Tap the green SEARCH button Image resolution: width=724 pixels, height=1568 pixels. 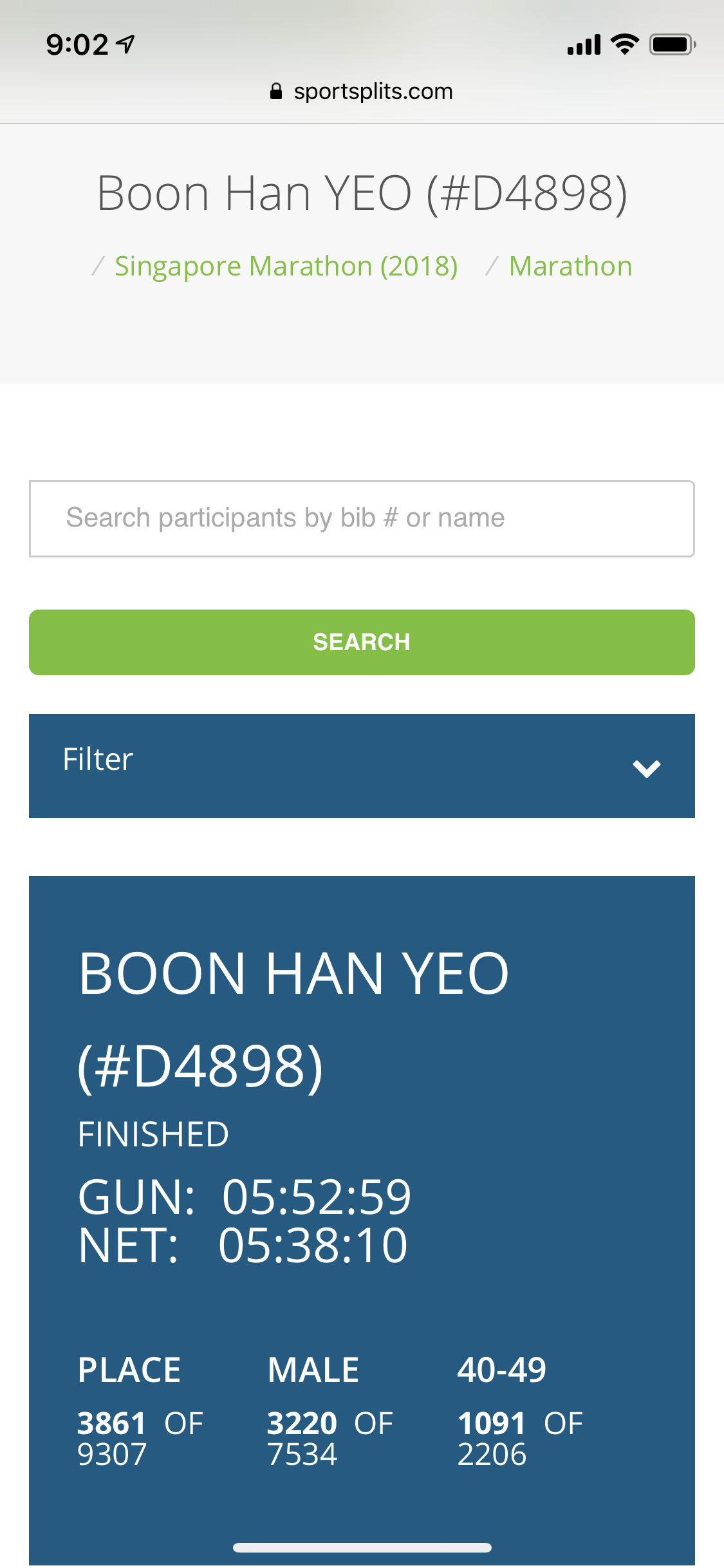pyautogui.click(x=362, y=642)
